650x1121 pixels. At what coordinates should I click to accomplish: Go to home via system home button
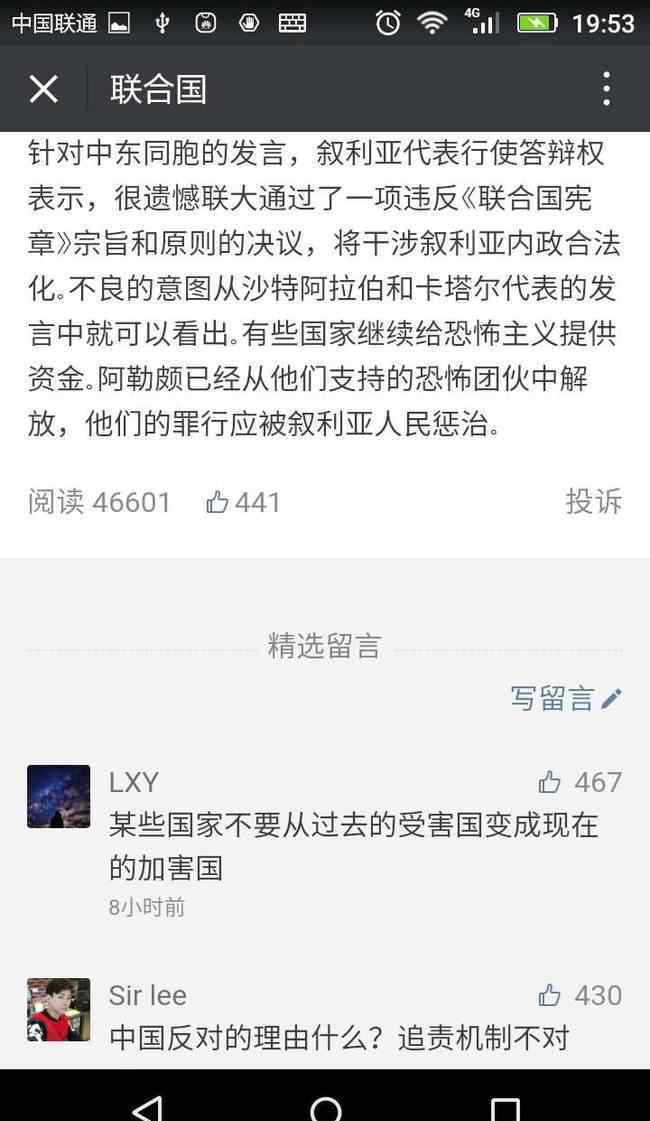pos(326,1105)
